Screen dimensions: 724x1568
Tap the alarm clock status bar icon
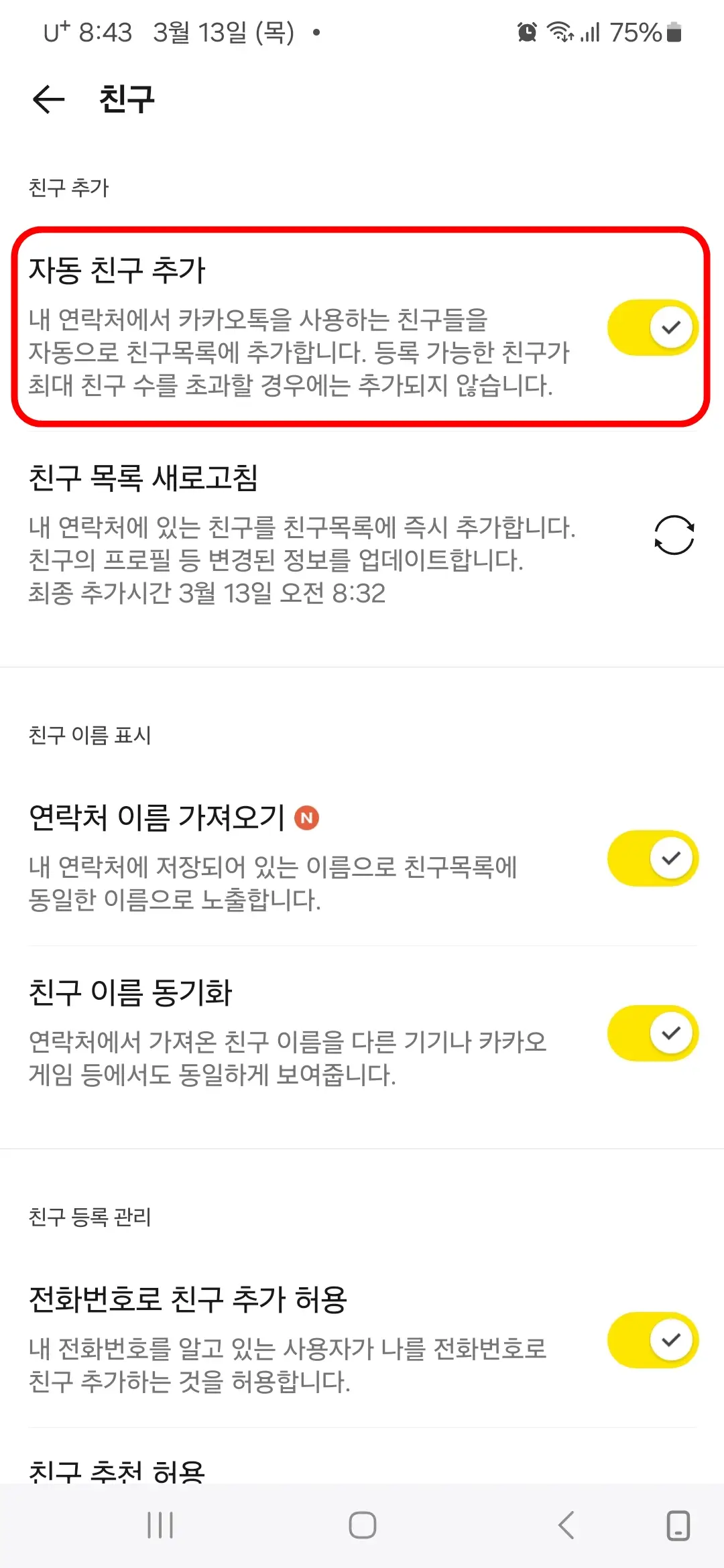[x=527, y=31]
